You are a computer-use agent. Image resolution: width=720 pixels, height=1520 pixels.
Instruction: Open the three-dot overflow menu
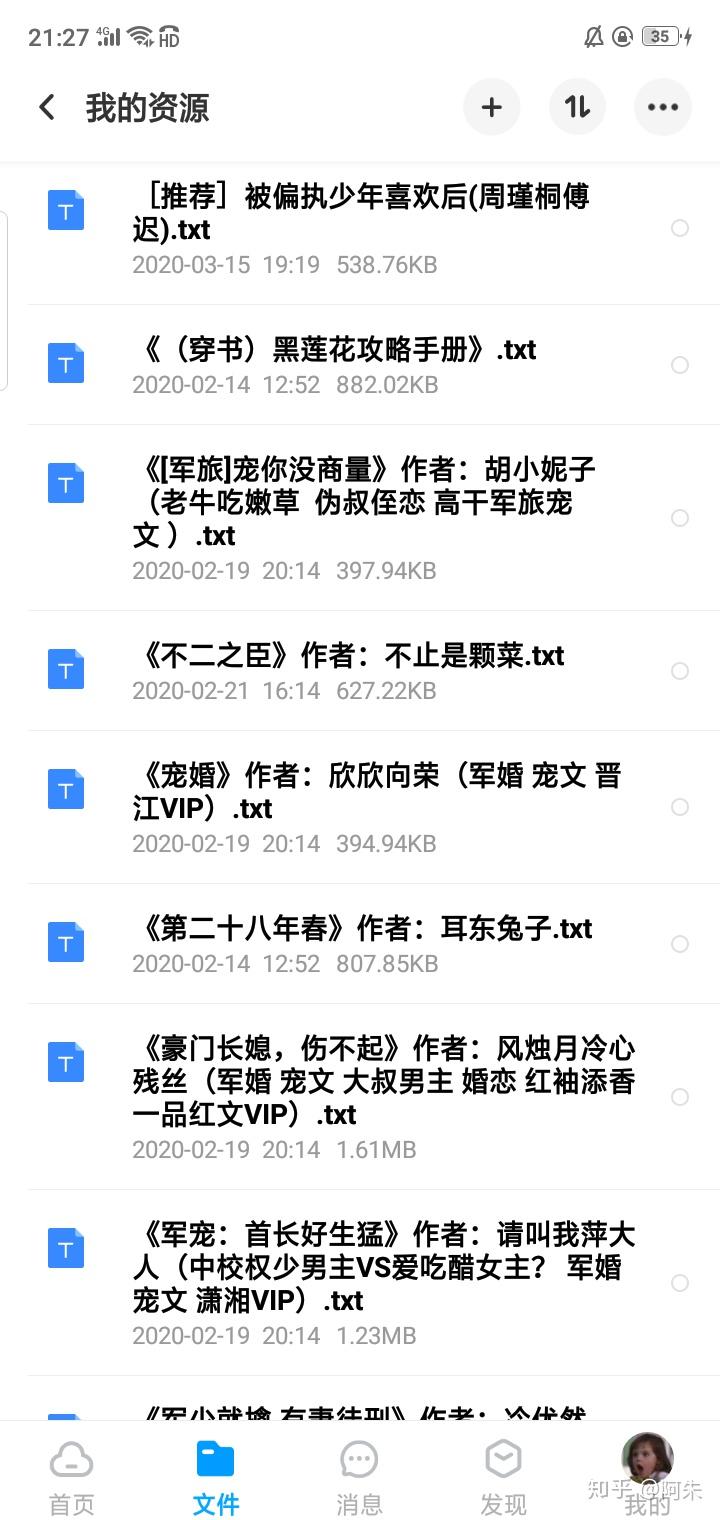pyautogui.click(x=663, y=108)
